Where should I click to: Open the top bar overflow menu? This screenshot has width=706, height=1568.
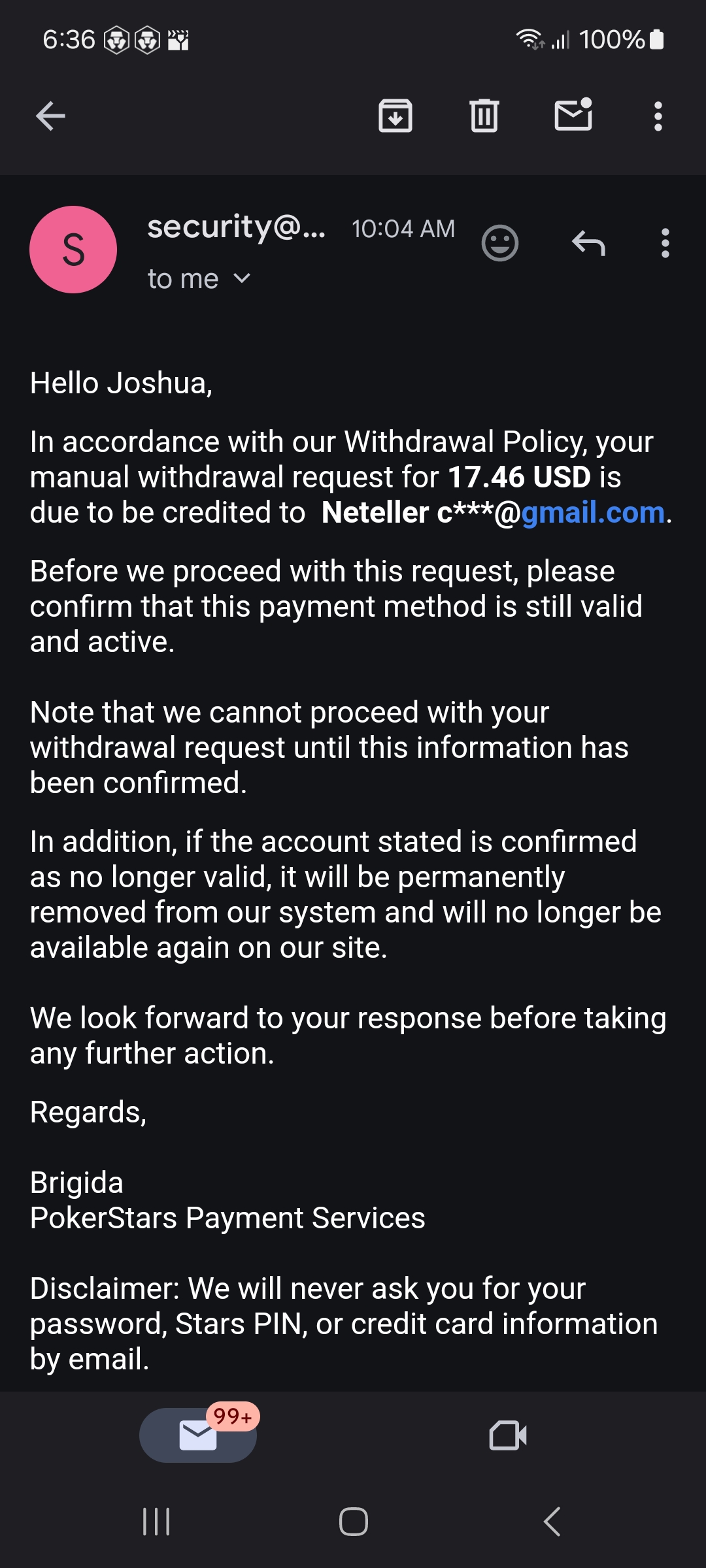click(658, 116)
